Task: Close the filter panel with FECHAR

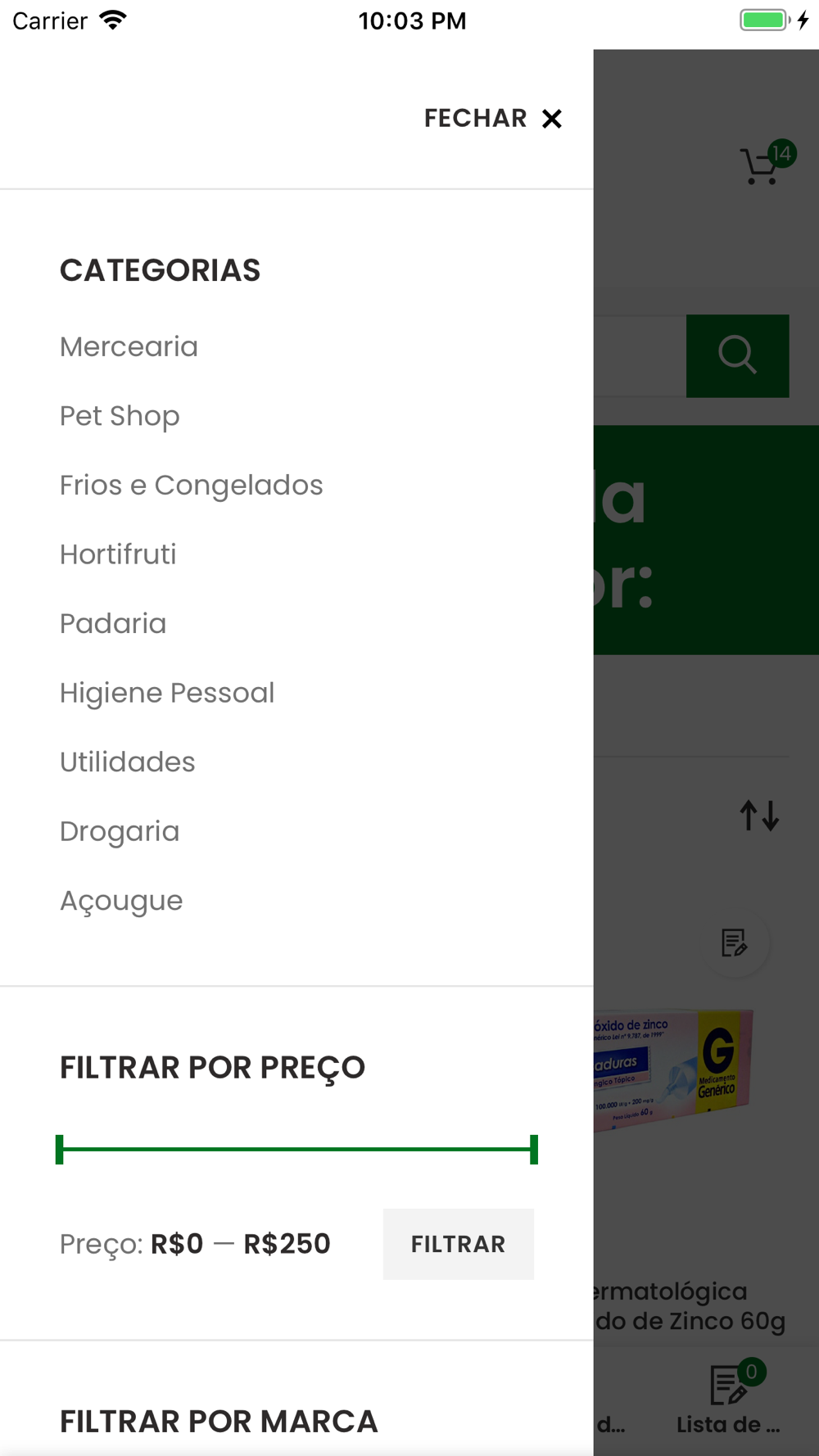Action: click(x=493, y=119)
